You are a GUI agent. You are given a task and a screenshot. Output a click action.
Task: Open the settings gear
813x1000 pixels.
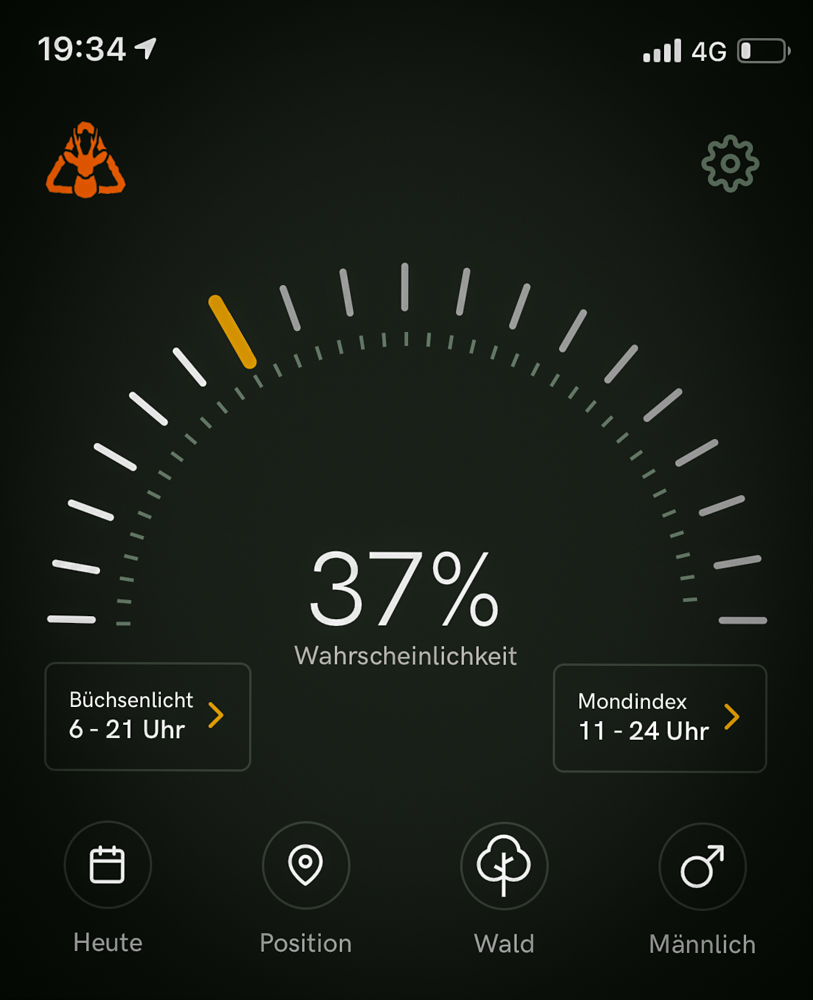coord(730,163)
